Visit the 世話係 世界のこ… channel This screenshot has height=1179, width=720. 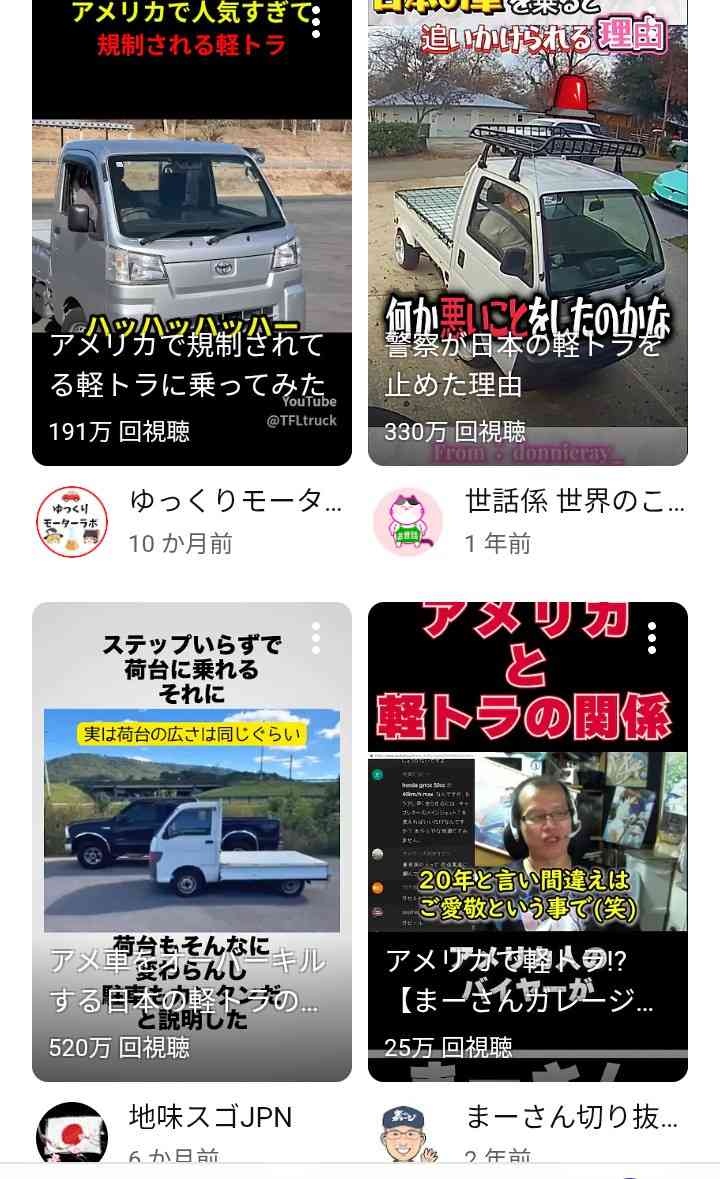(x=408, y=522)
